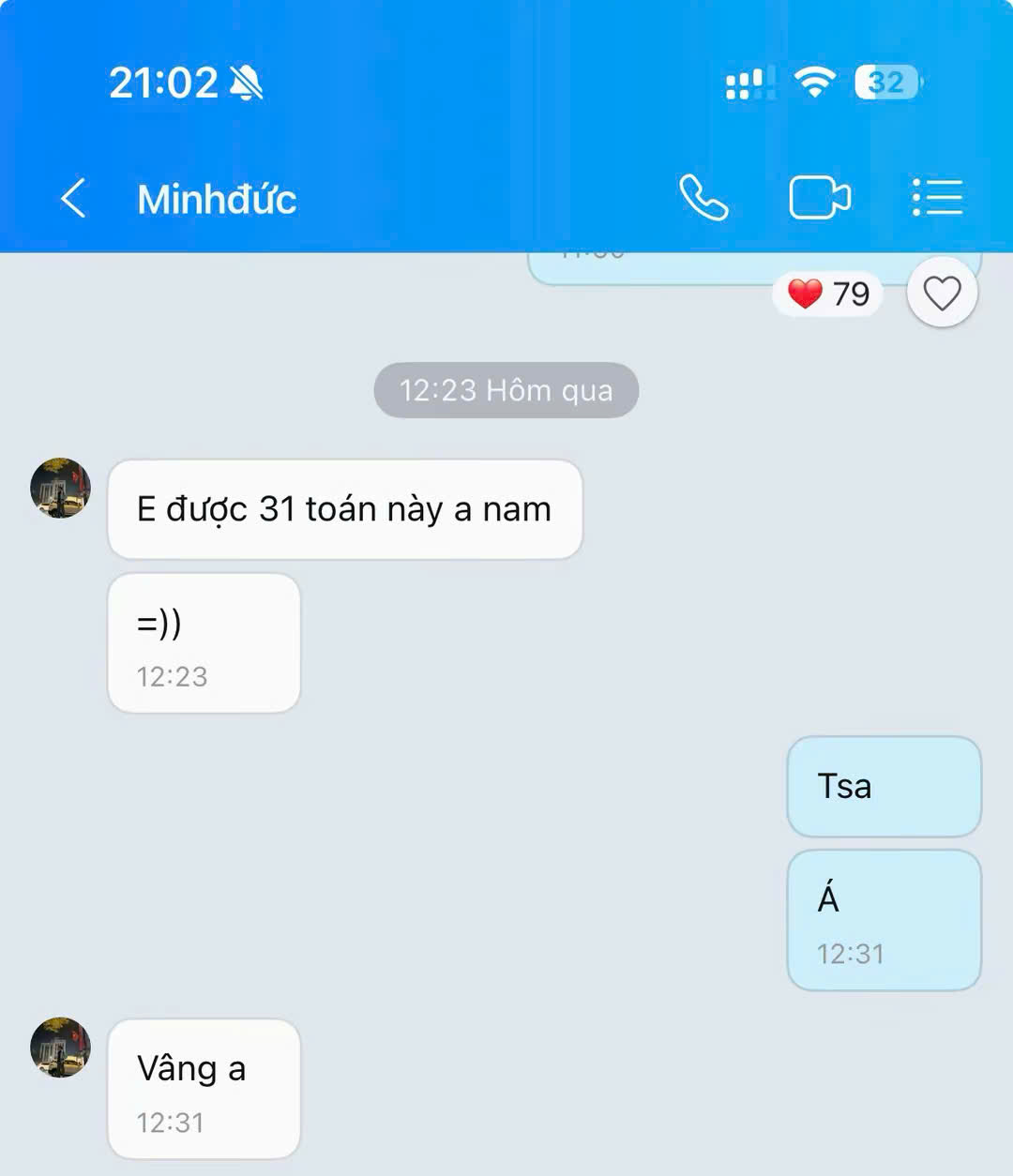This screenshot has width=1013, height=1176.
Task: Start a voice call with Minhđức
Action: pyautogui.click(x=703, y=198)
